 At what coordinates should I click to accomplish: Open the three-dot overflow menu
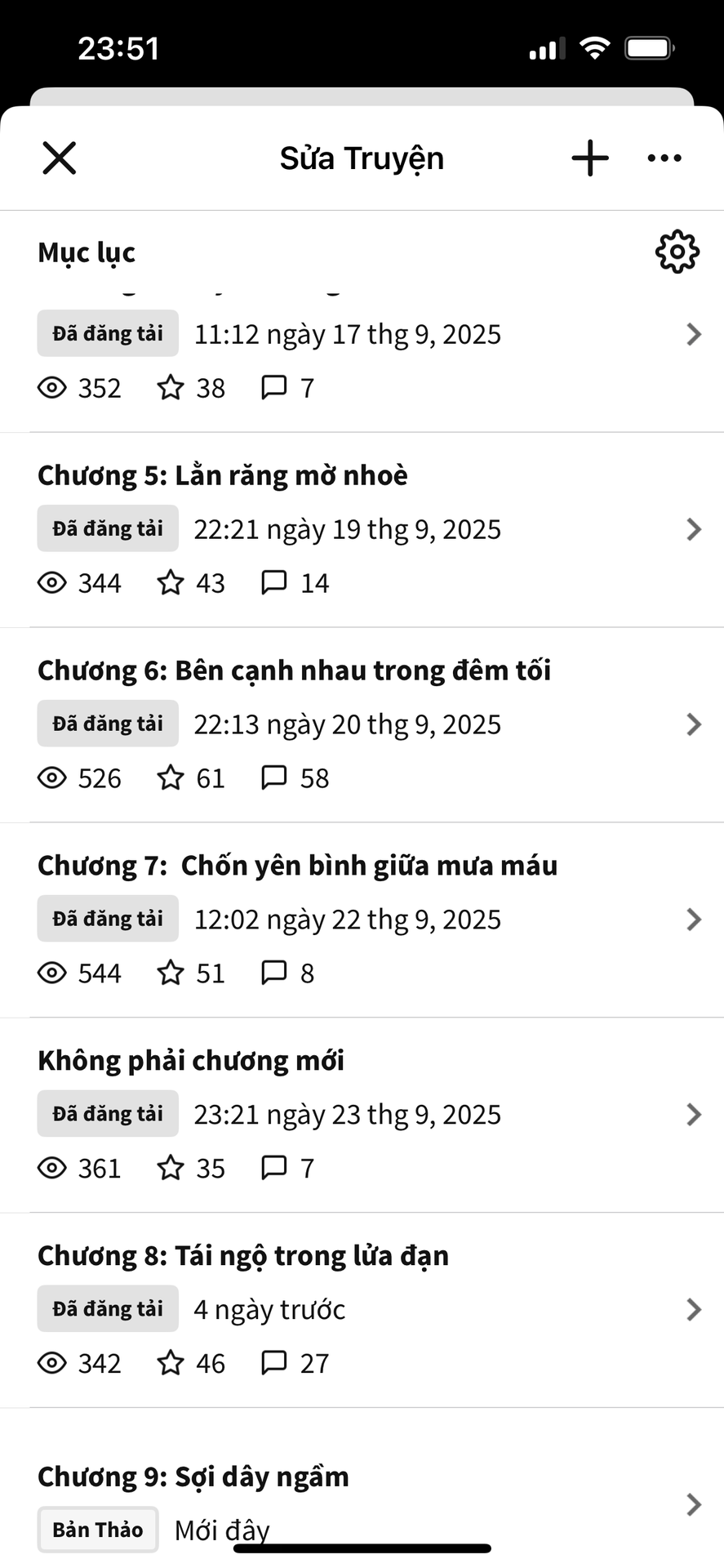(664, 158)
